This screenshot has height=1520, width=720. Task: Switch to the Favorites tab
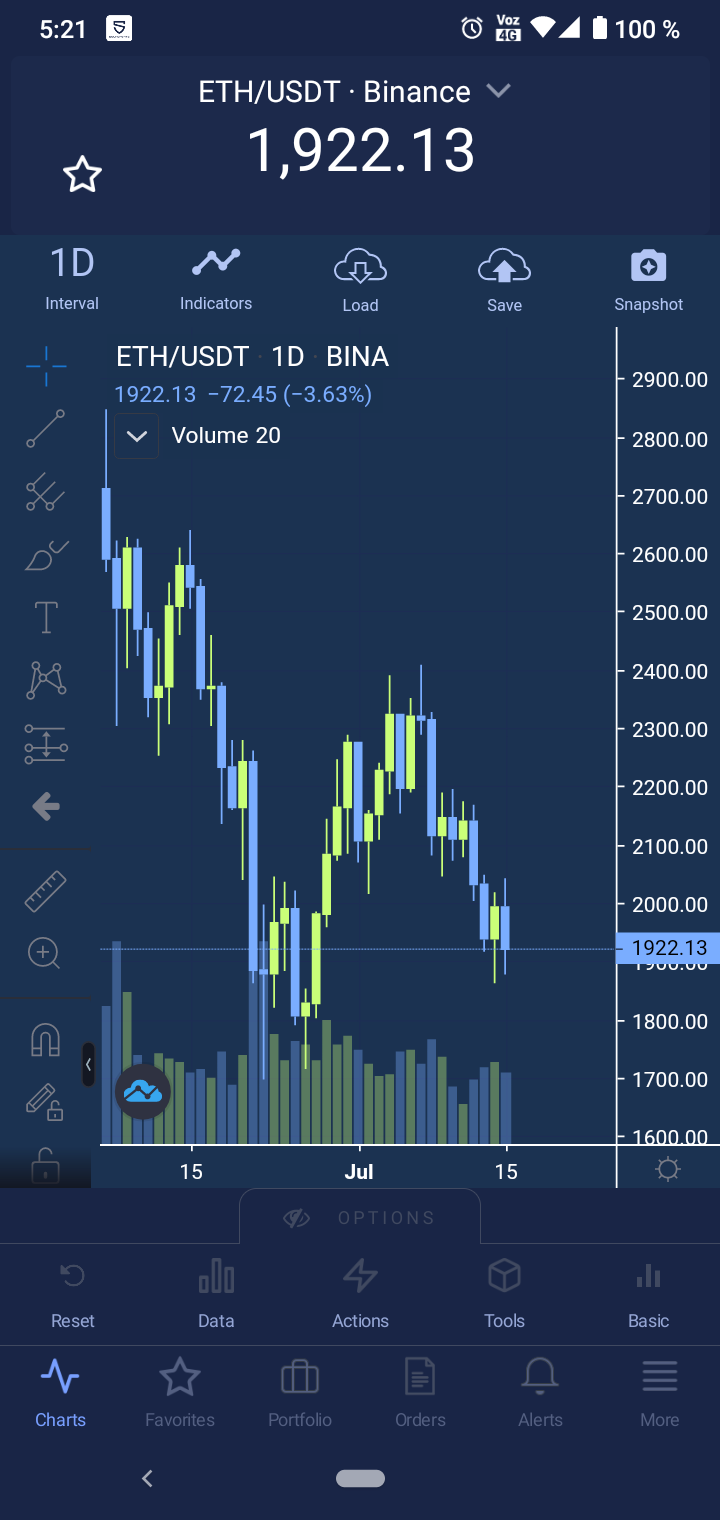coord(180,1393)
